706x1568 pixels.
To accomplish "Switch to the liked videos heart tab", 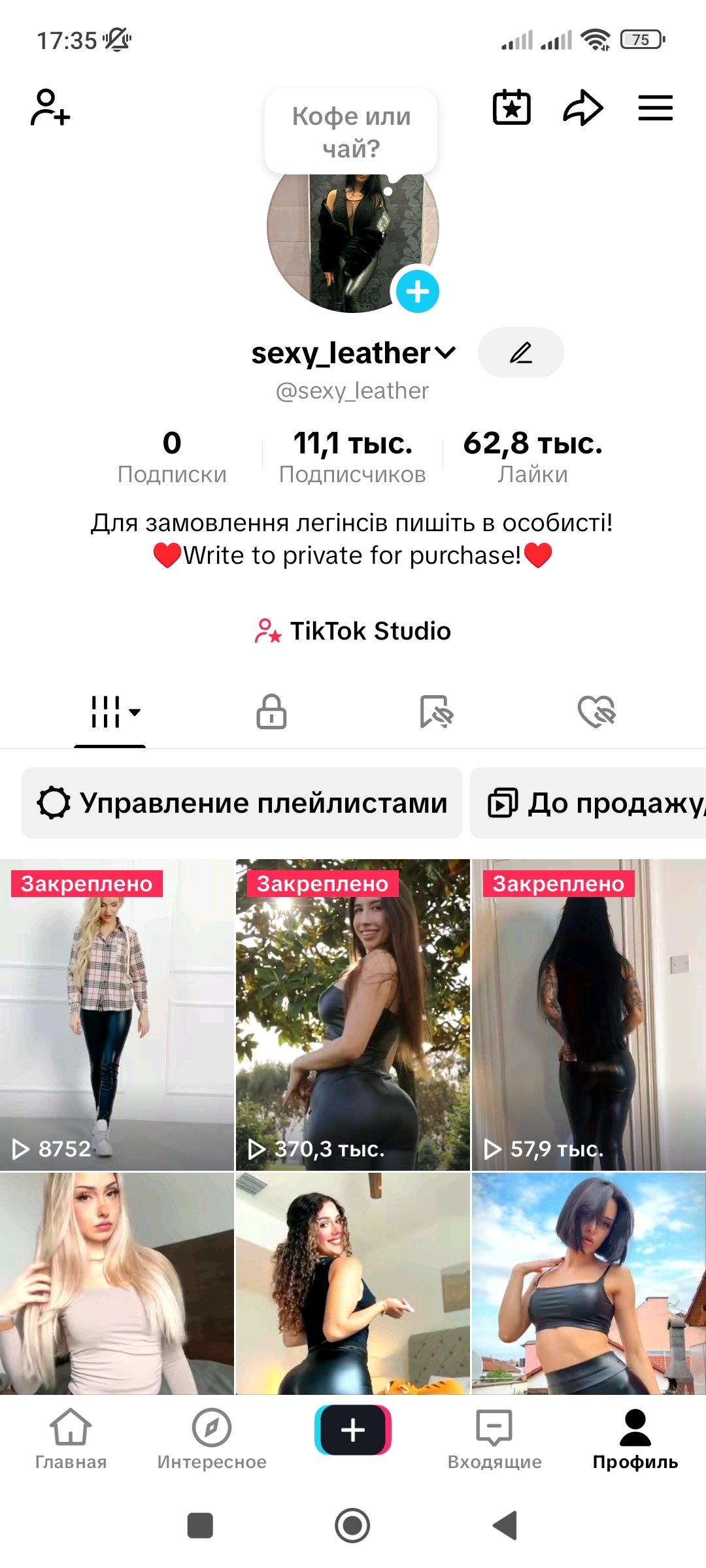I will [x=597, y=711].
